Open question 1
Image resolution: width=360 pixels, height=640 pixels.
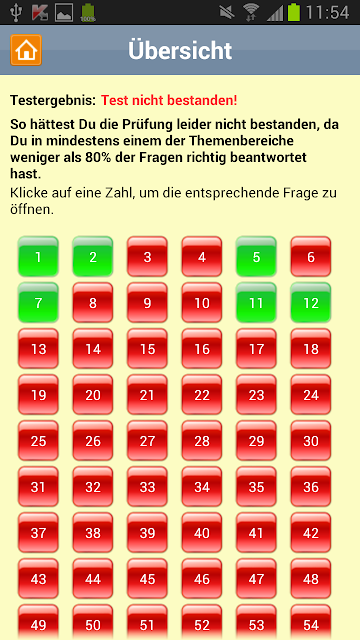coord(38,256)
